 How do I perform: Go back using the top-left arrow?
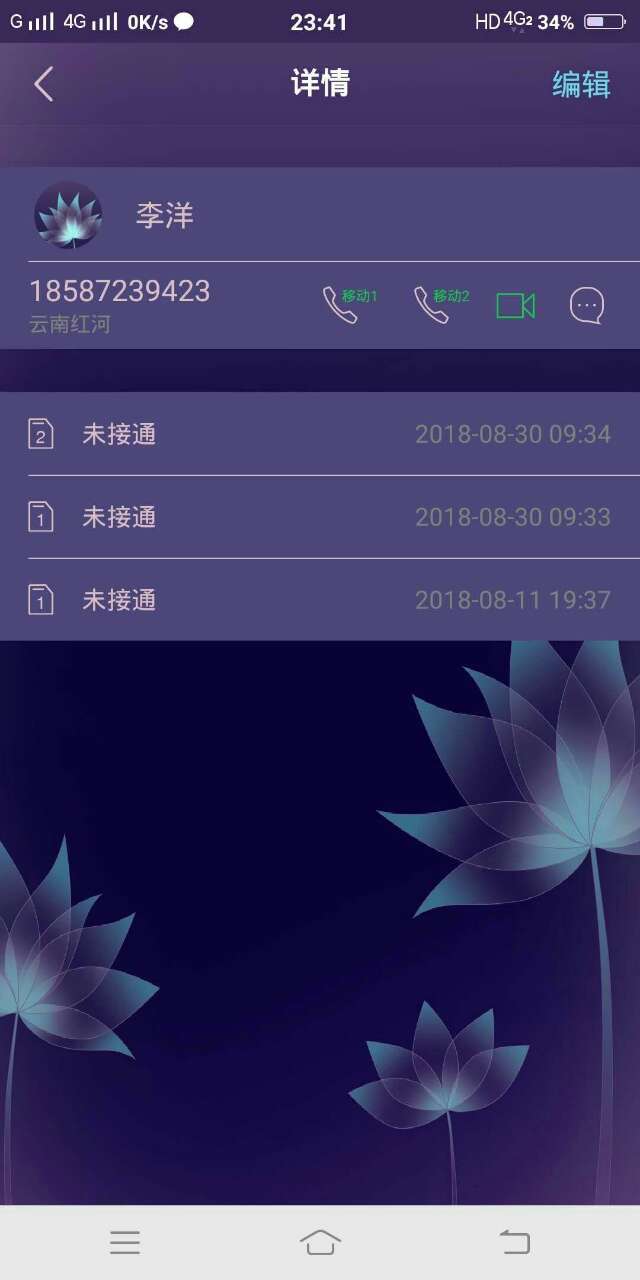43,85
